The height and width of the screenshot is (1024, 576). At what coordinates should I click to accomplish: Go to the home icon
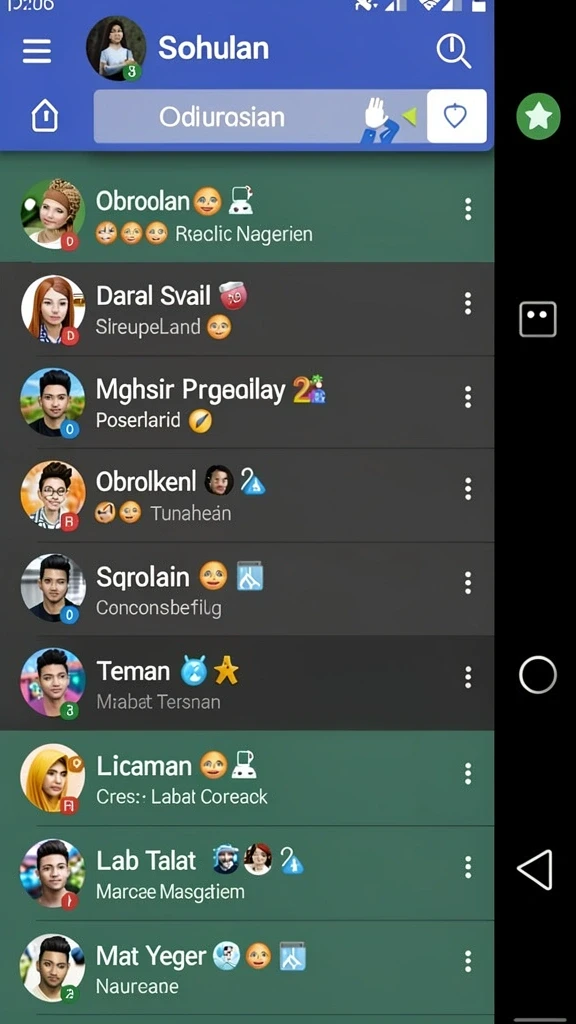(x=44, y=117)
